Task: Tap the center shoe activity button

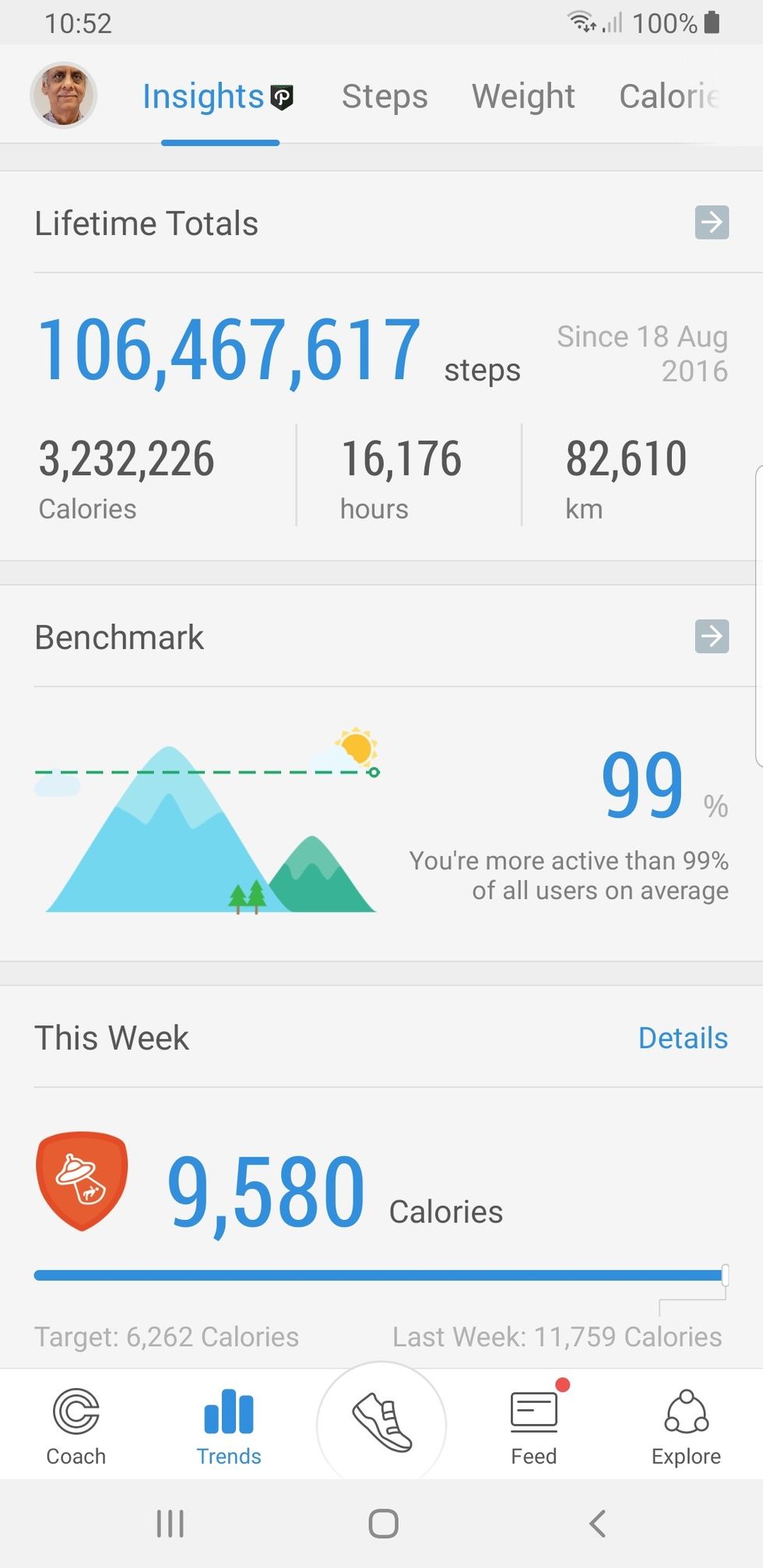Action: point(381,1423)
